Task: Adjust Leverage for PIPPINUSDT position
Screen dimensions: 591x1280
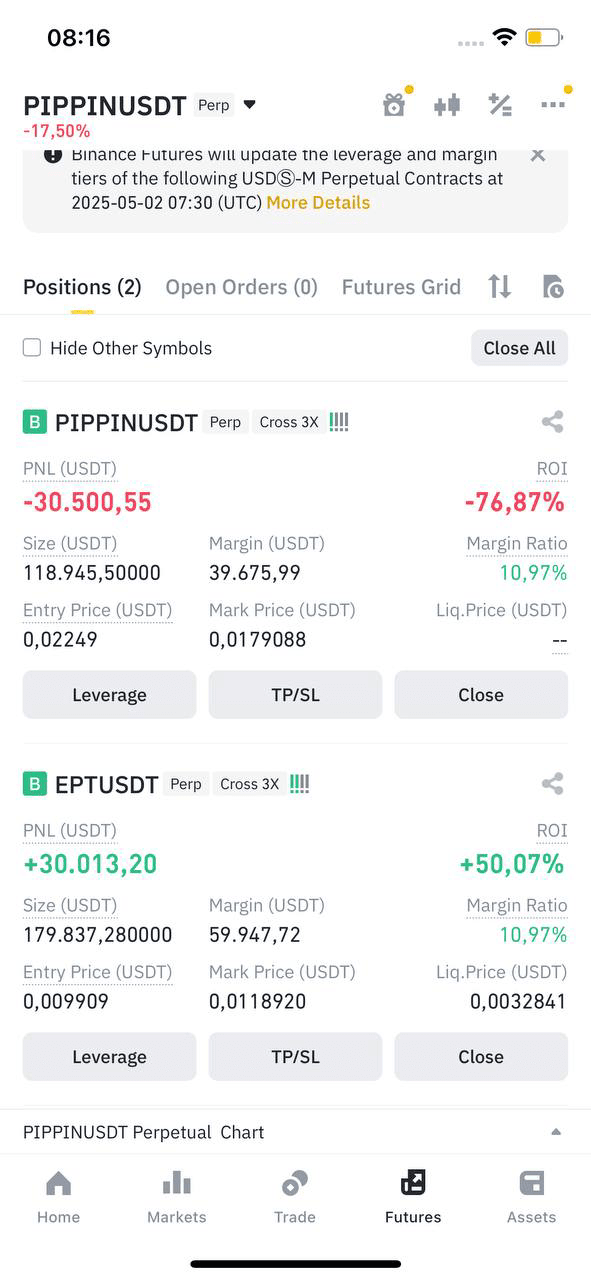Action: (109, 695)
